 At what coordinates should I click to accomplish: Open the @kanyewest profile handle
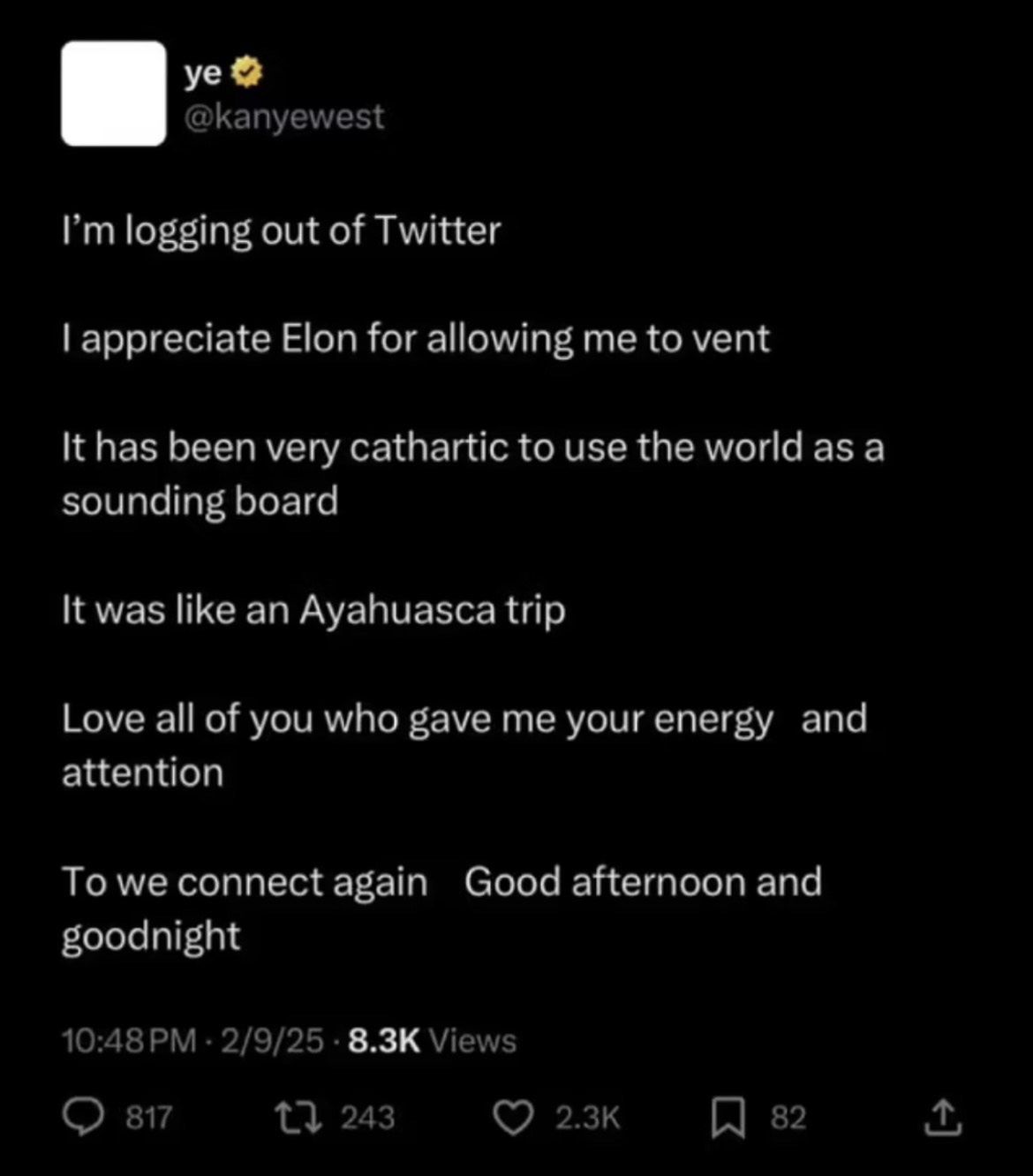coord(284,117)
